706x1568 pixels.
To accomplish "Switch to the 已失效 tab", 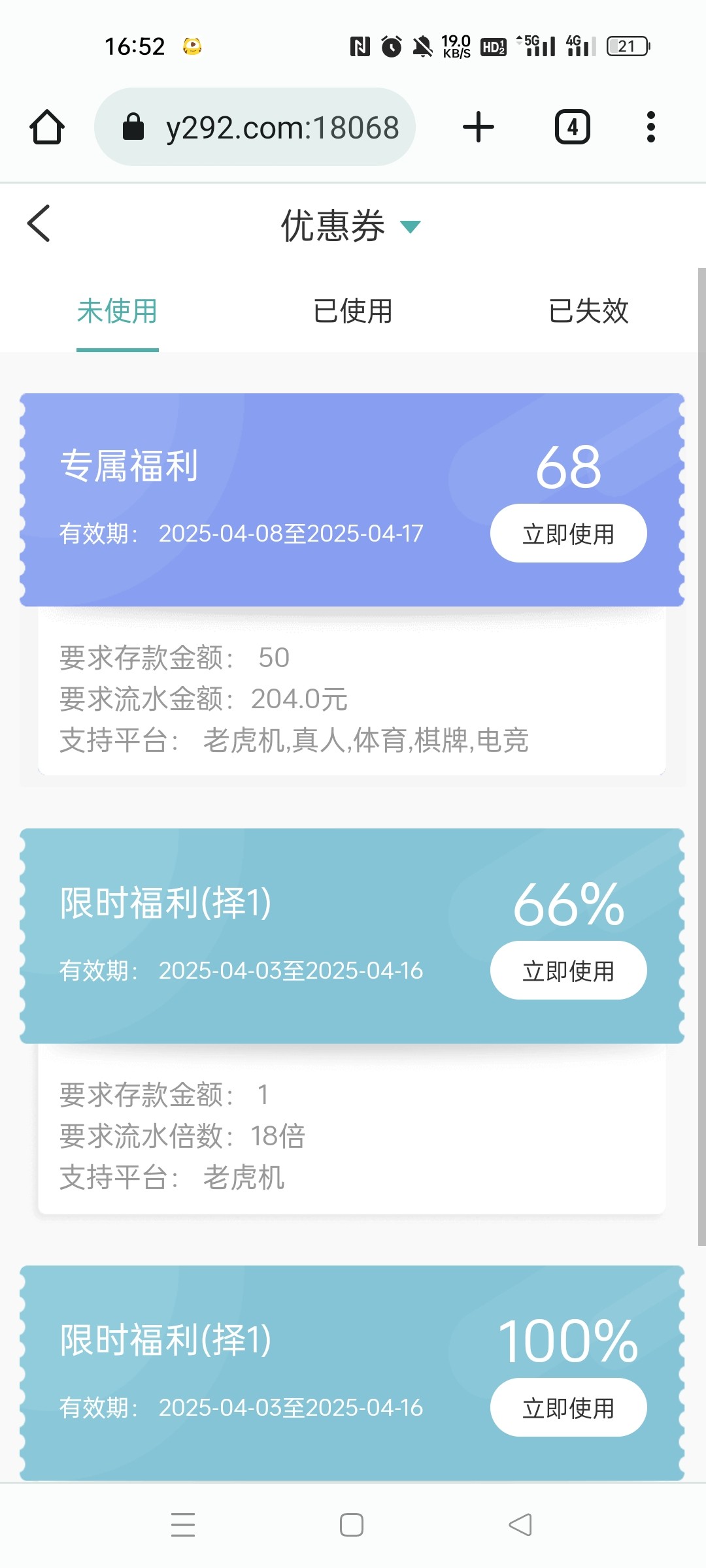I will click(x=588, y=311).
